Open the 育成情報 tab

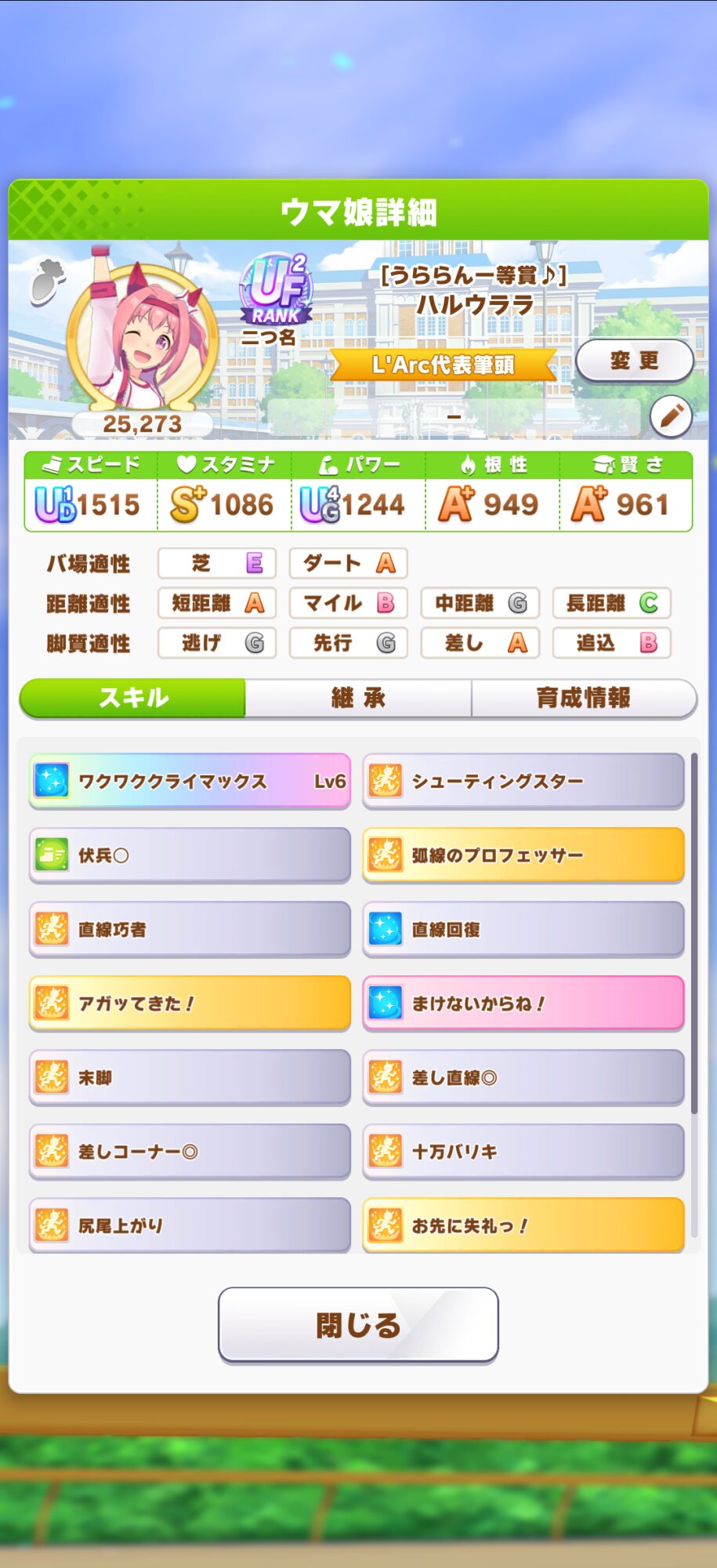pyautogui.click(x=583, y=698)
